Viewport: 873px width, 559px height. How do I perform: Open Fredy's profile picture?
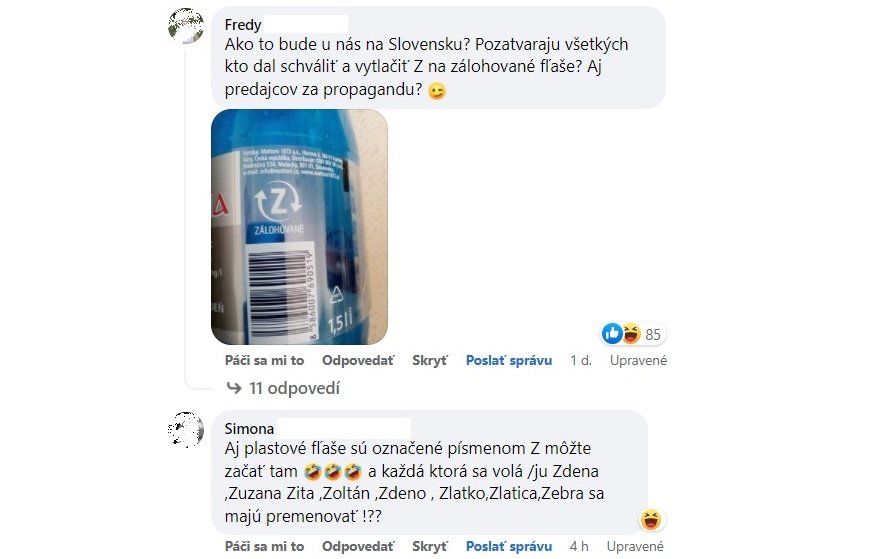[x=187, y=27]
